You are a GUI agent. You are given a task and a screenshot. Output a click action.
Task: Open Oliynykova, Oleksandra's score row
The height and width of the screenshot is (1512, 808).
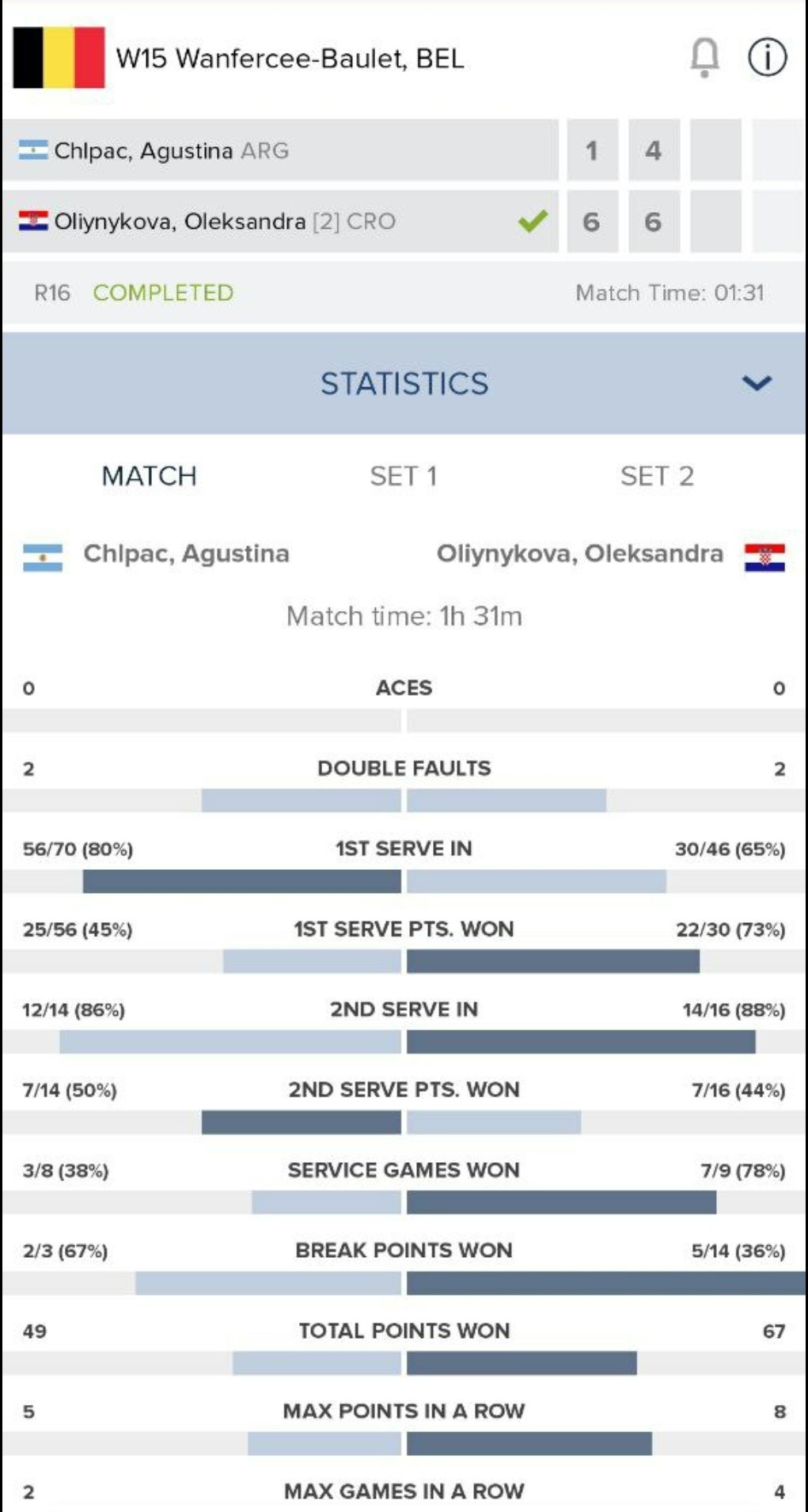[404, 222]
